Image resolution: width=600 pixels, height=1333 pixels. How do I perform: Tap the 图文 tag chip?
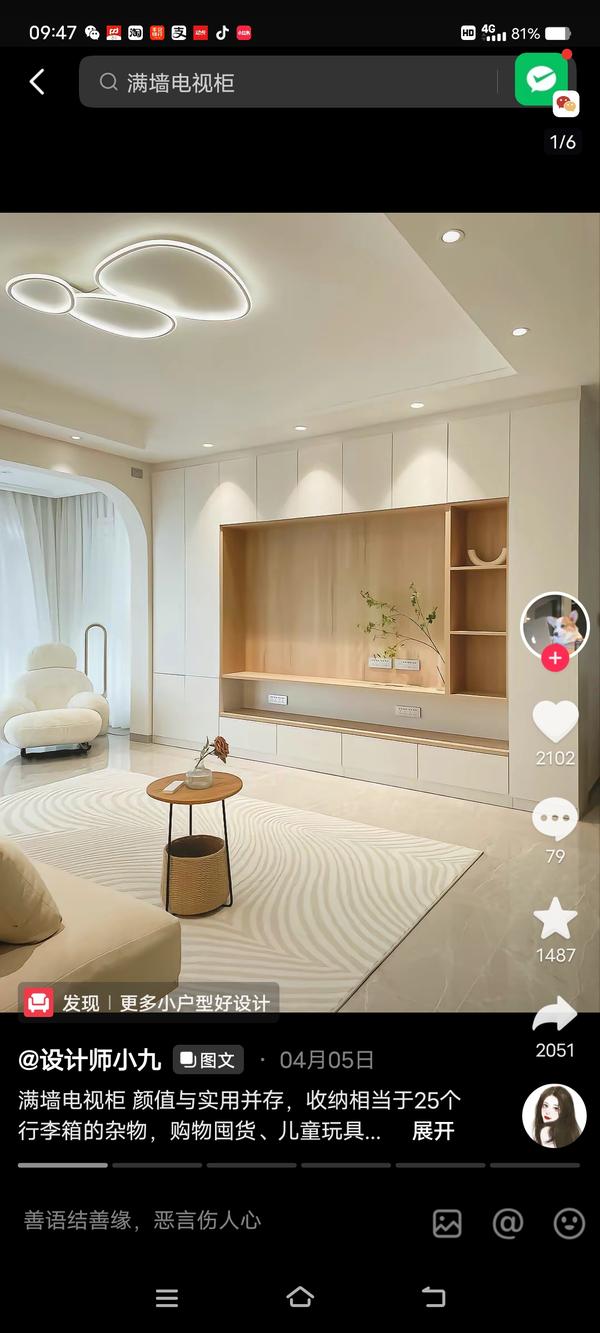tap(208, 1060)
